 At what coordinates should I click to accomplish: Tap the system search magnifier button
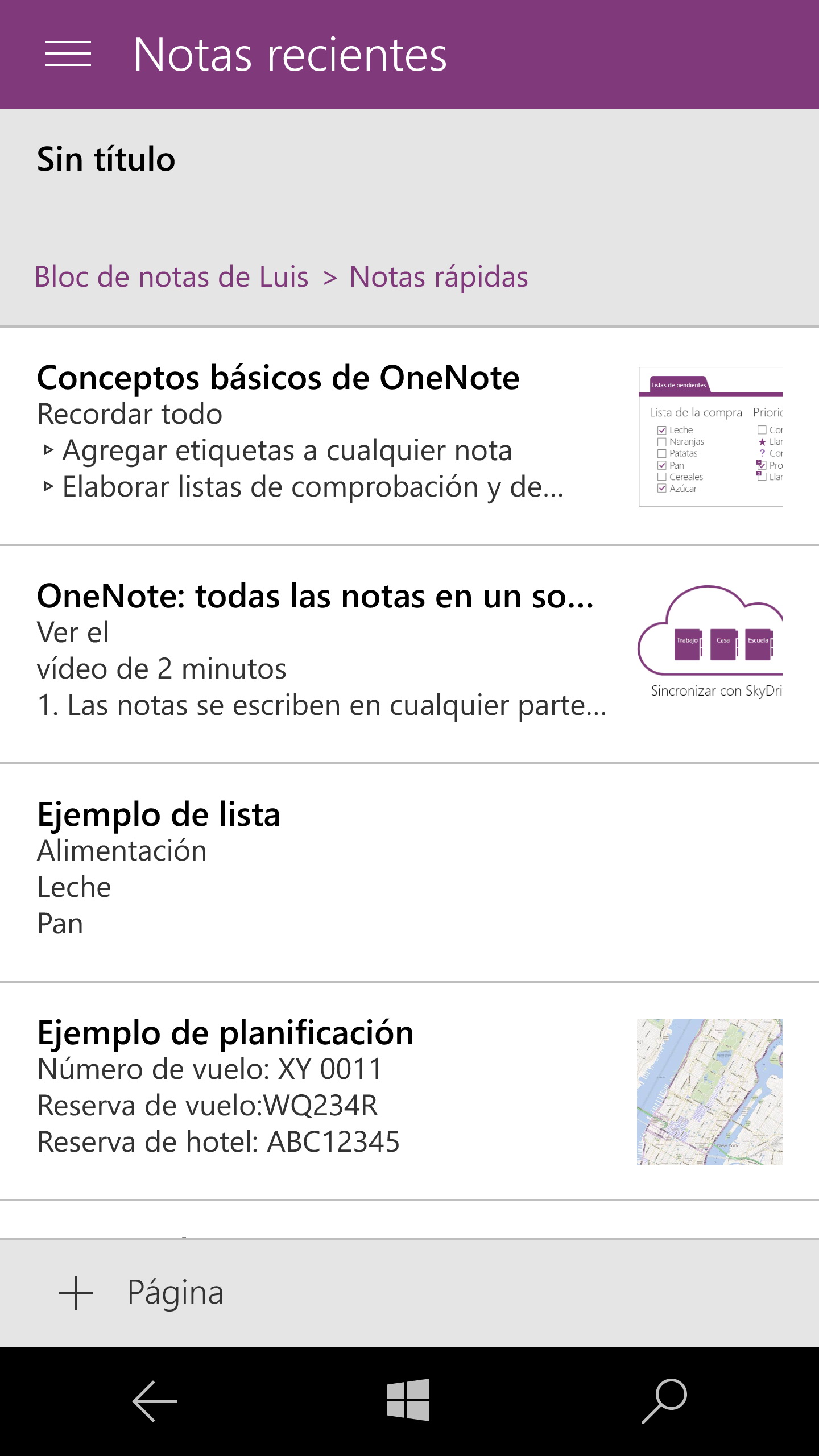click(664, 1401)
